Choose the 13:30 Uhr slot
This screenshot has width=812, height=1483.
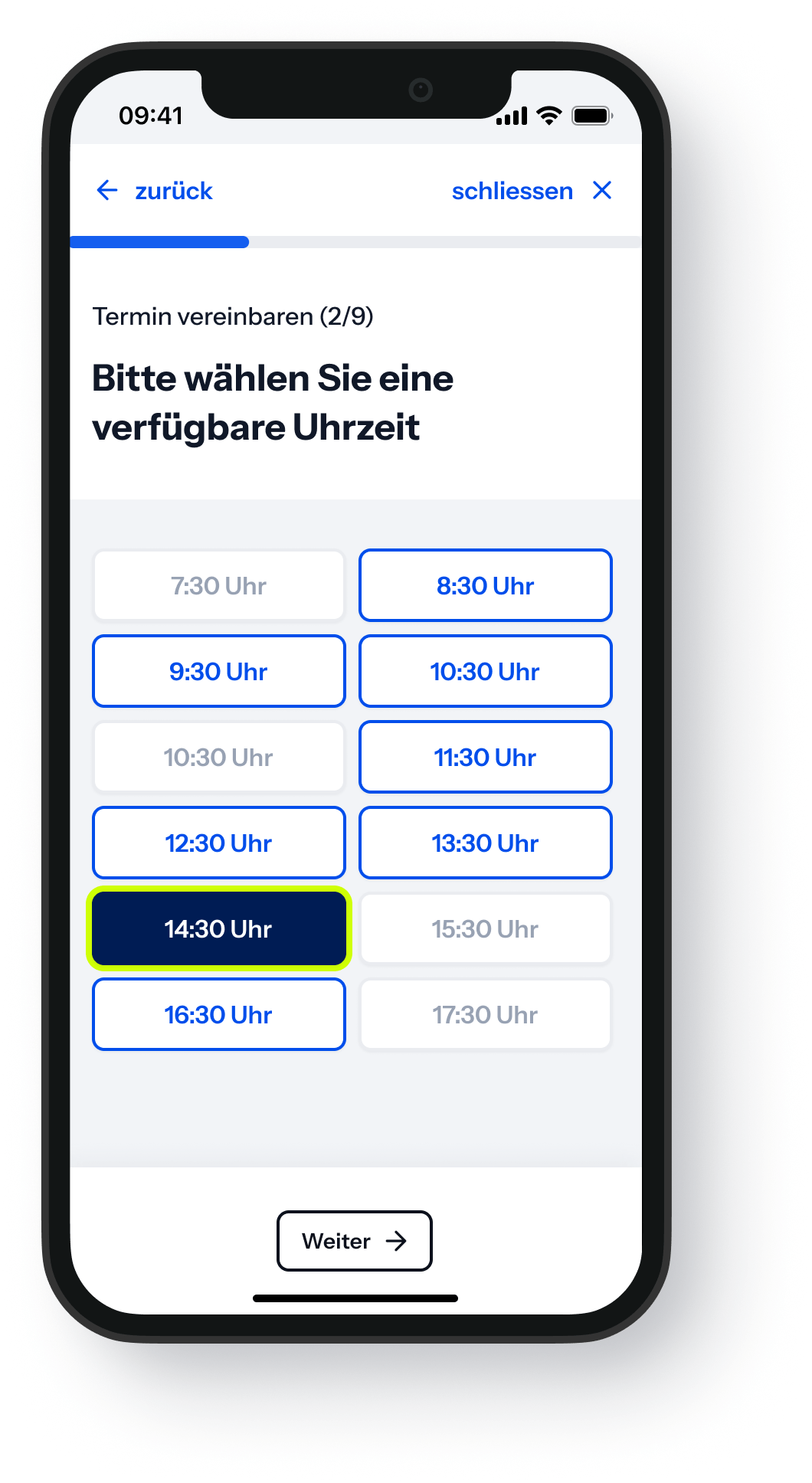(485, 843)
